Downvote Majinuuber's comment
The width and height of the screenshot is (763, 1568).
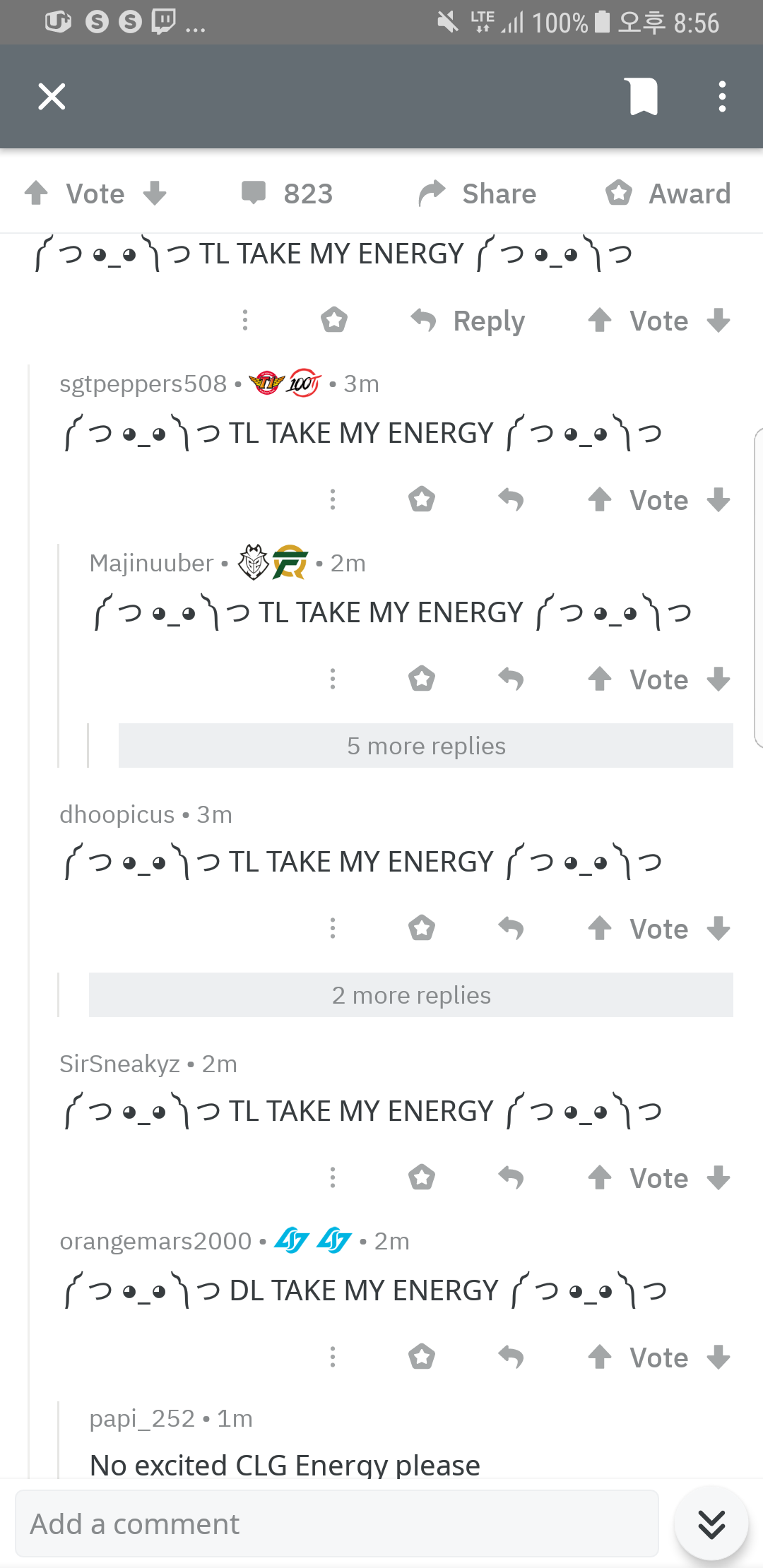718,679
